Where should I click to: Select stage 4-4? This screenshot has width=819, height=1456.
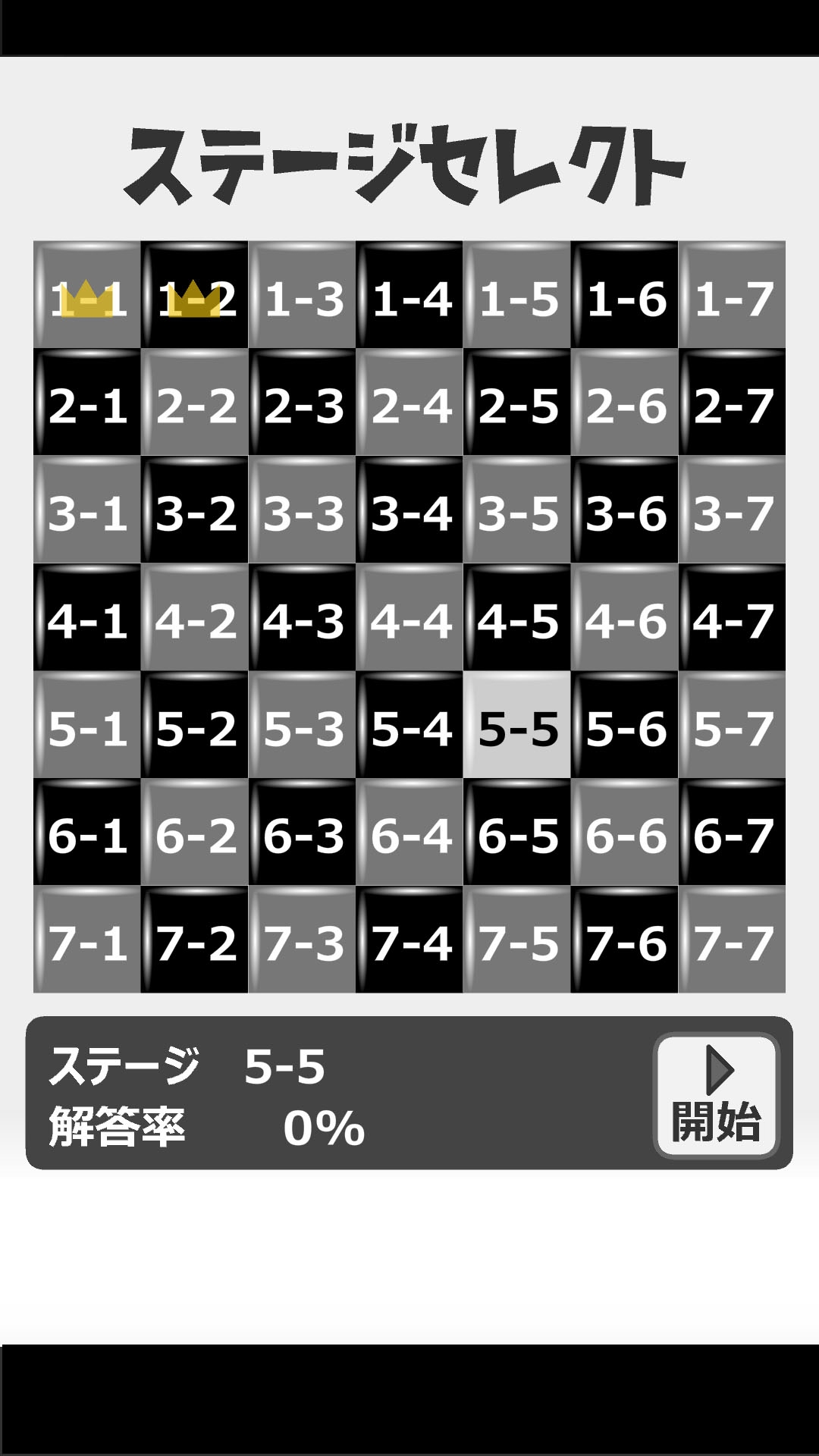click(409, 618)
